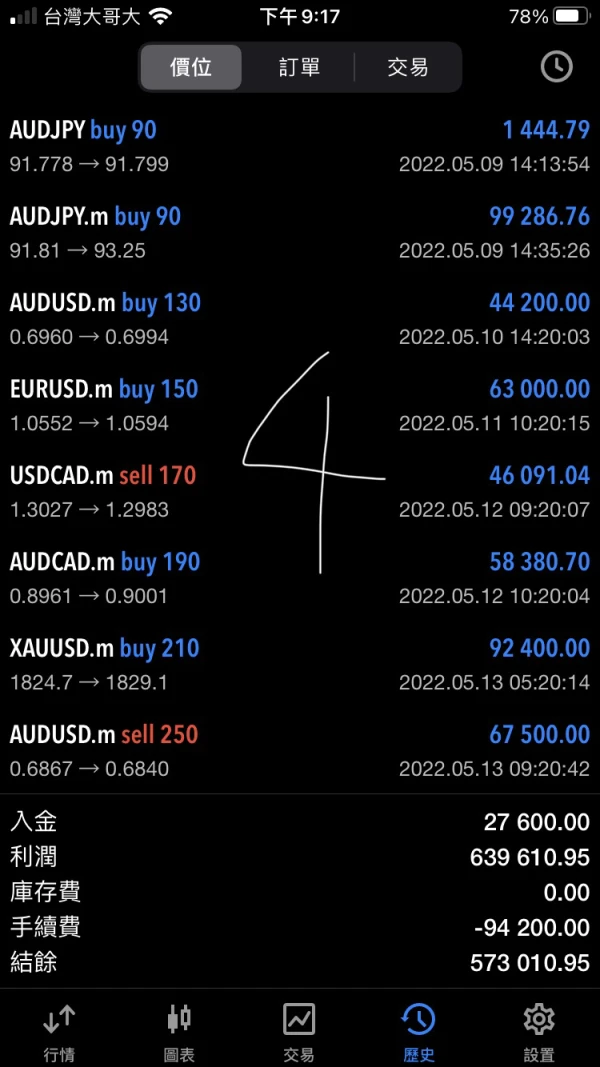Open the AUDCAD.m buy 190 trade
The width and height of the screenshot is (600, 1067).
pyautogui.click(x=300, y=578)
